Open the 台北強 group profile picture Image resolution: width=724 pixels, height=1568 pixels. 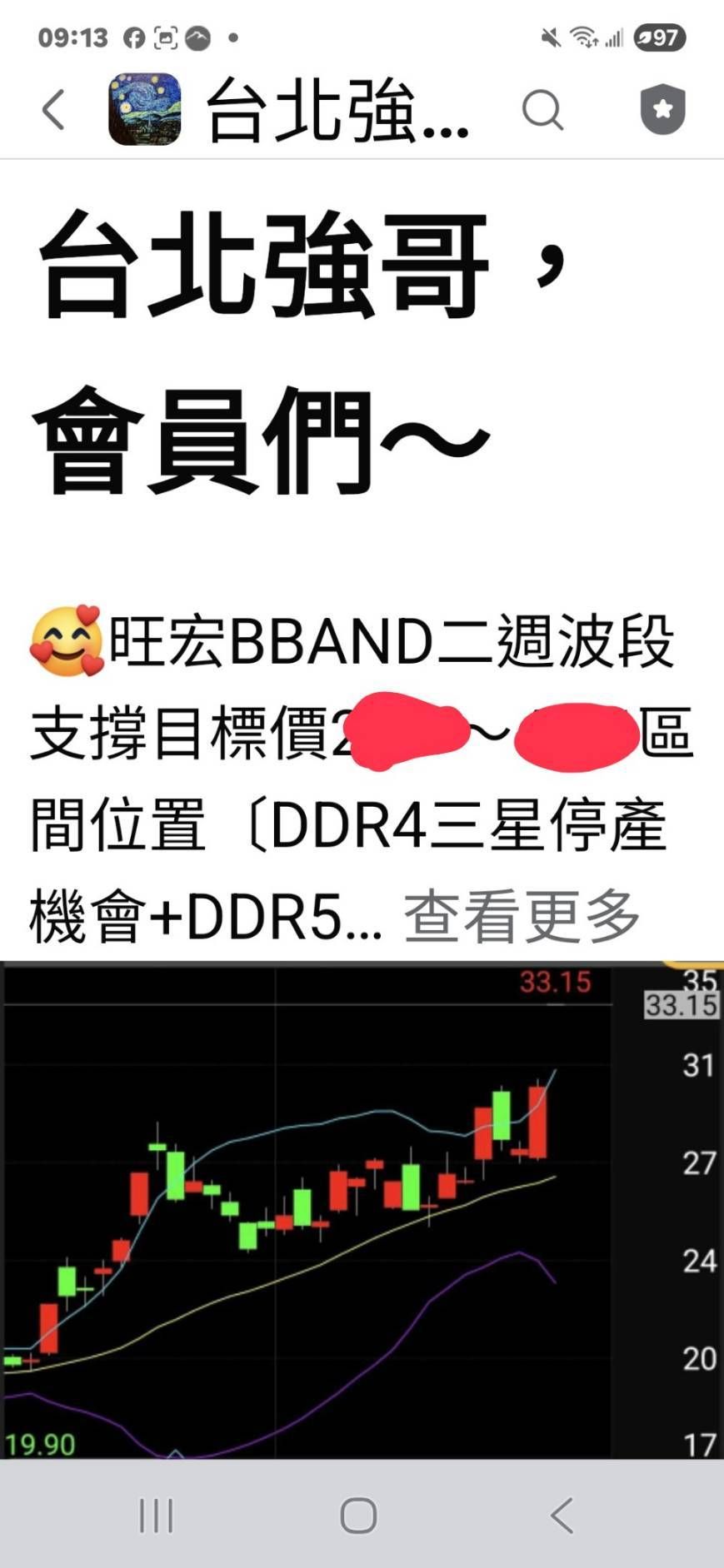[x=145, y=110]
